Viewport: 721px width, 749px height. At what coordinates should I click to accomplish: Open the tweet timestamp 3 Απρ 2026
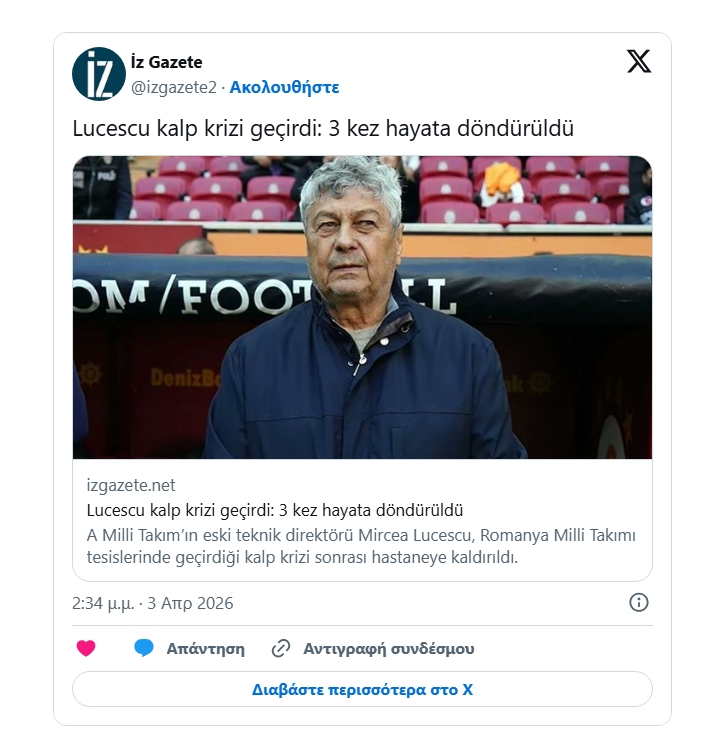153,603
